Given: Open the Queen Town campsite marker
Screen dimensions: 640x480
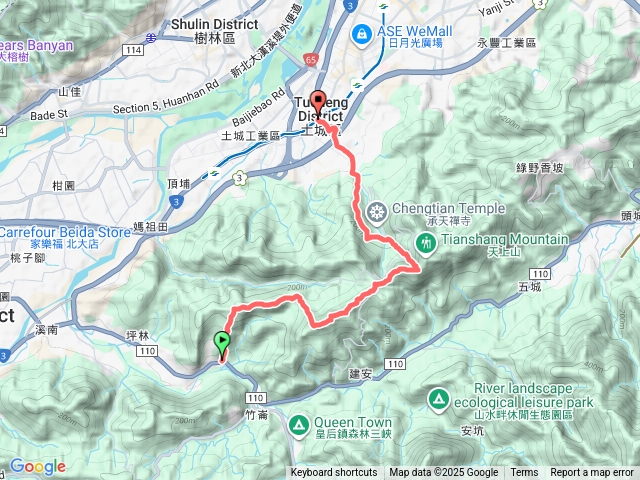Looking at the screenshot, I should click(x=298, y=427).
